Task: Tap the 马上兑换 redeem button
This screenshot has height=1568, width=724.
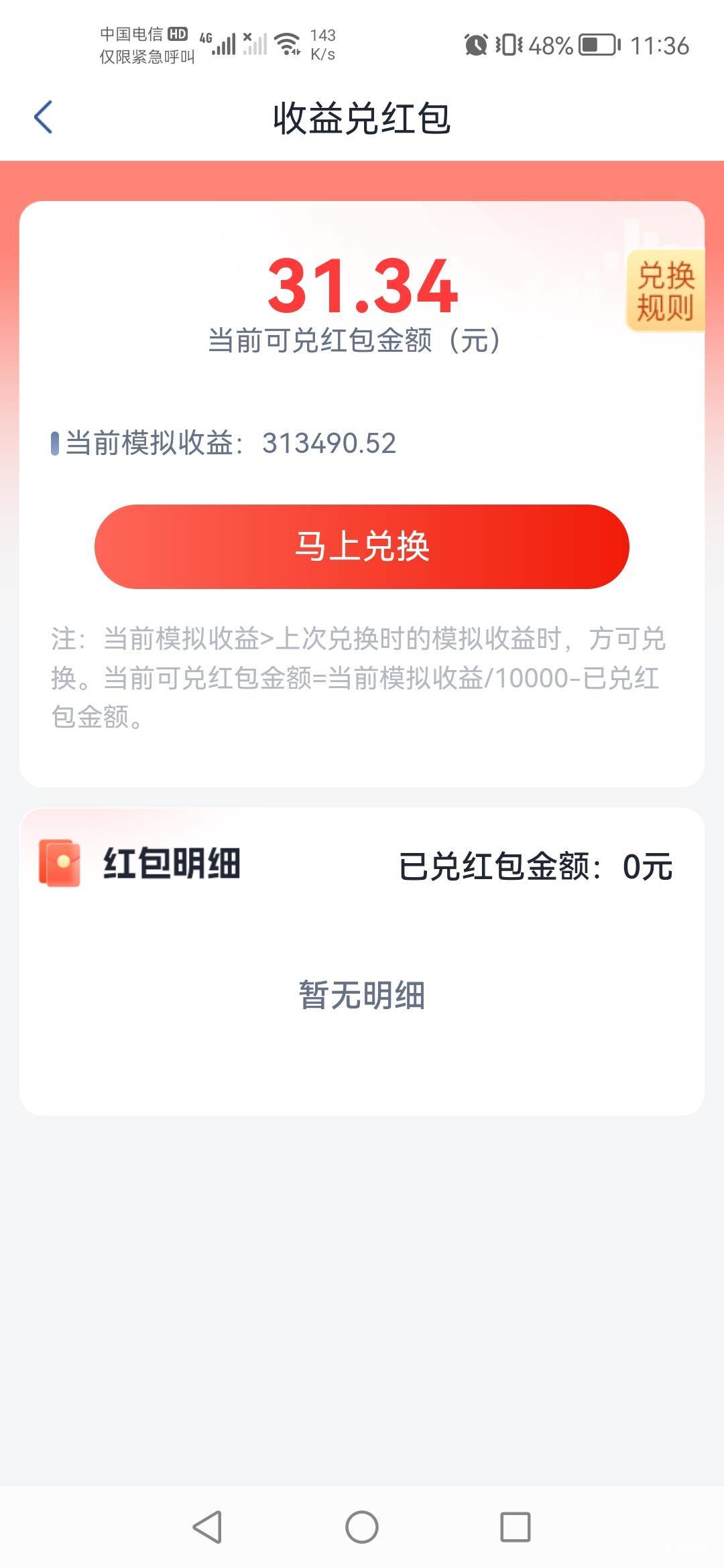Action: 362,547
